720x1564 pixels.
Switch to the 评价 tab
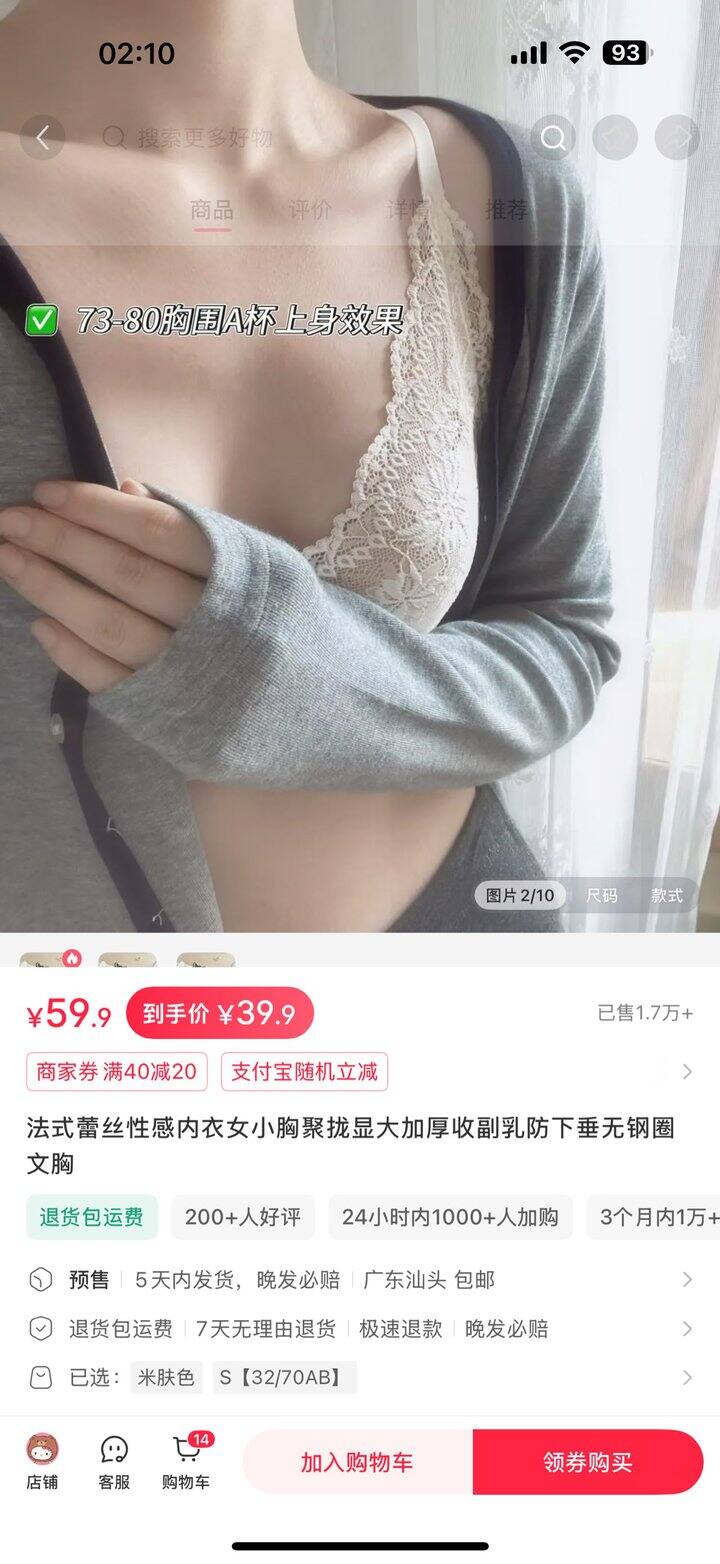pos(310,211)
